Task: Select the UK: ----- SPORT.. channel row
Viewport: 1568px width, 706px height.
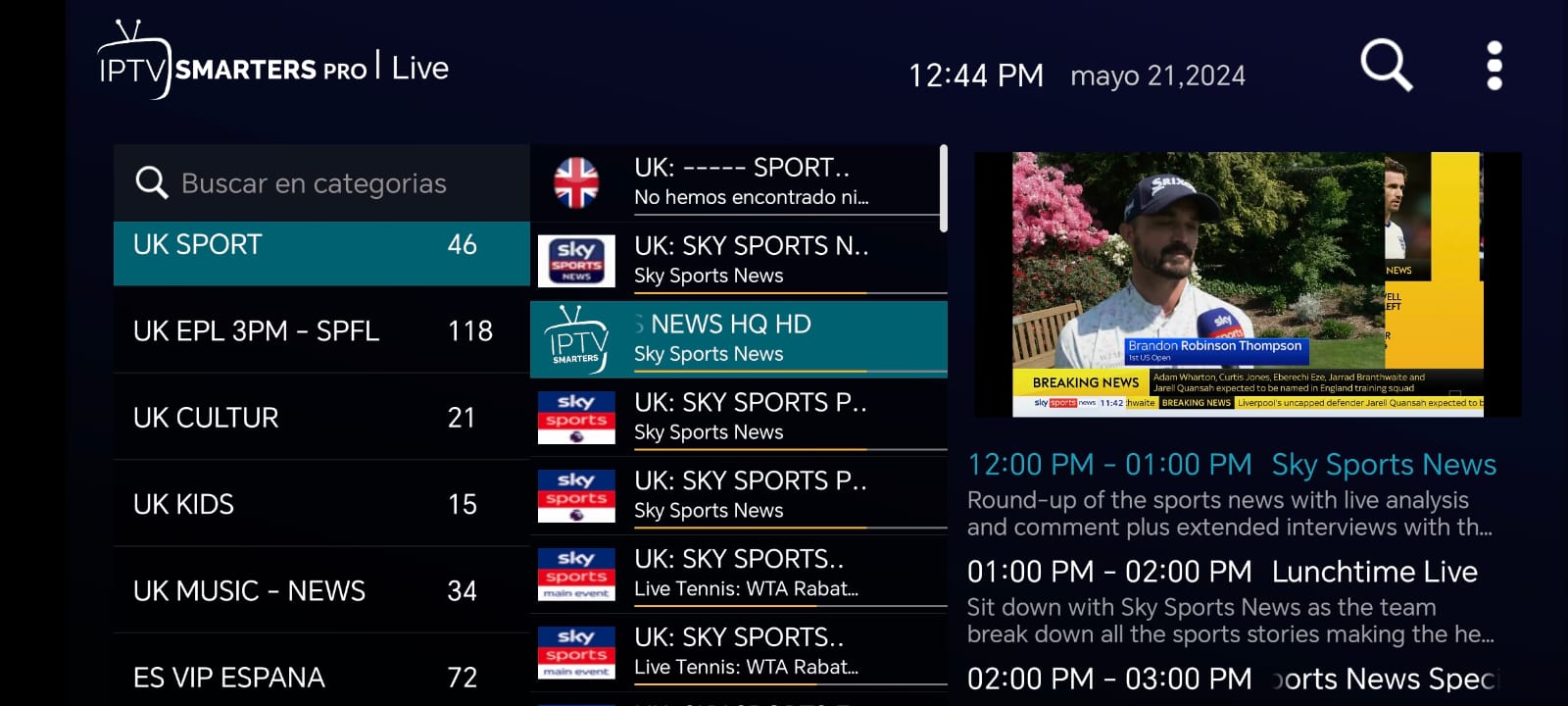Action: point(739,181)
